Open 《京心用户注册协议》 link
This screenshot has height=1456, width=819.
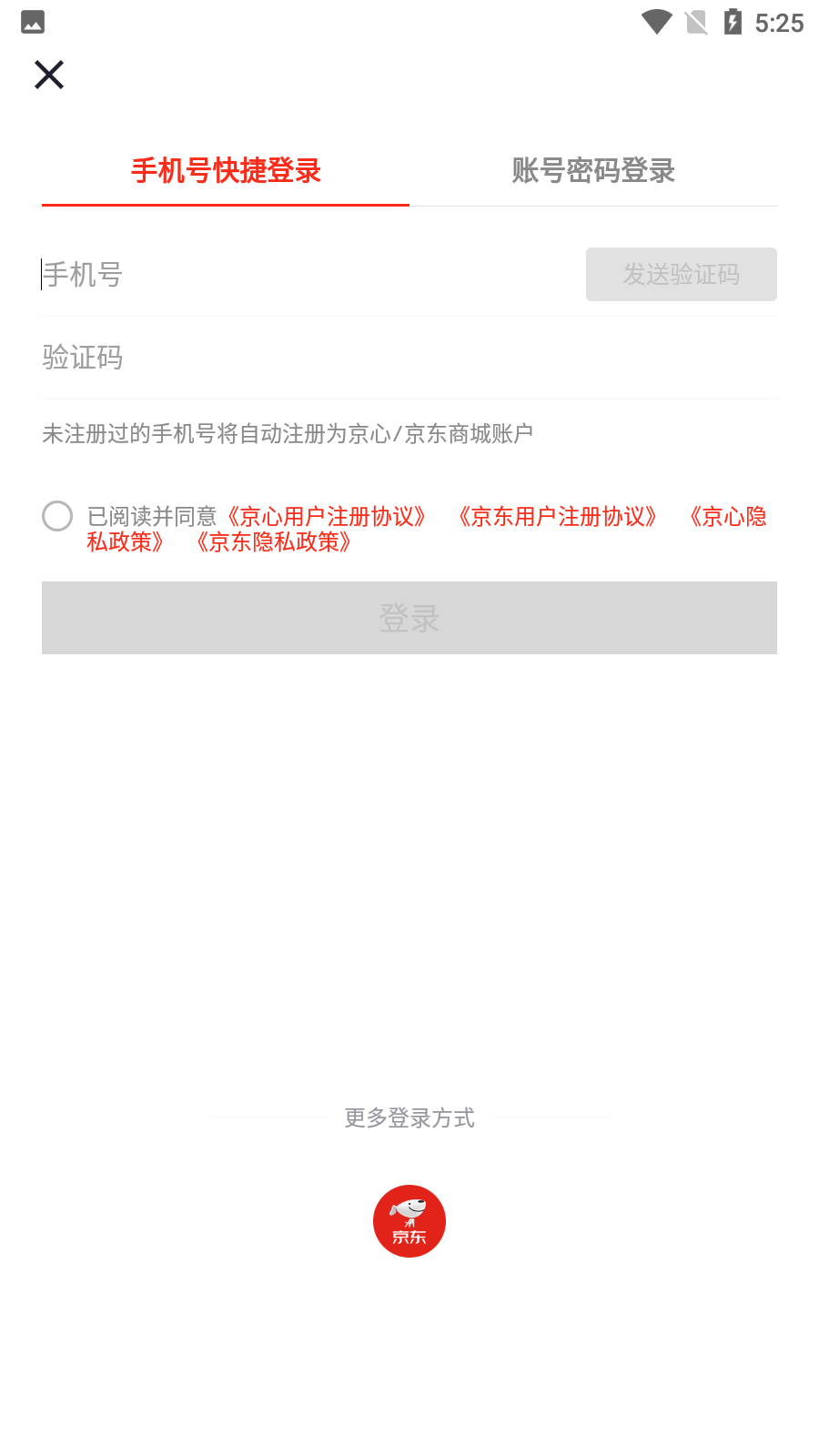pyautogui.click(x=326, y=516)
